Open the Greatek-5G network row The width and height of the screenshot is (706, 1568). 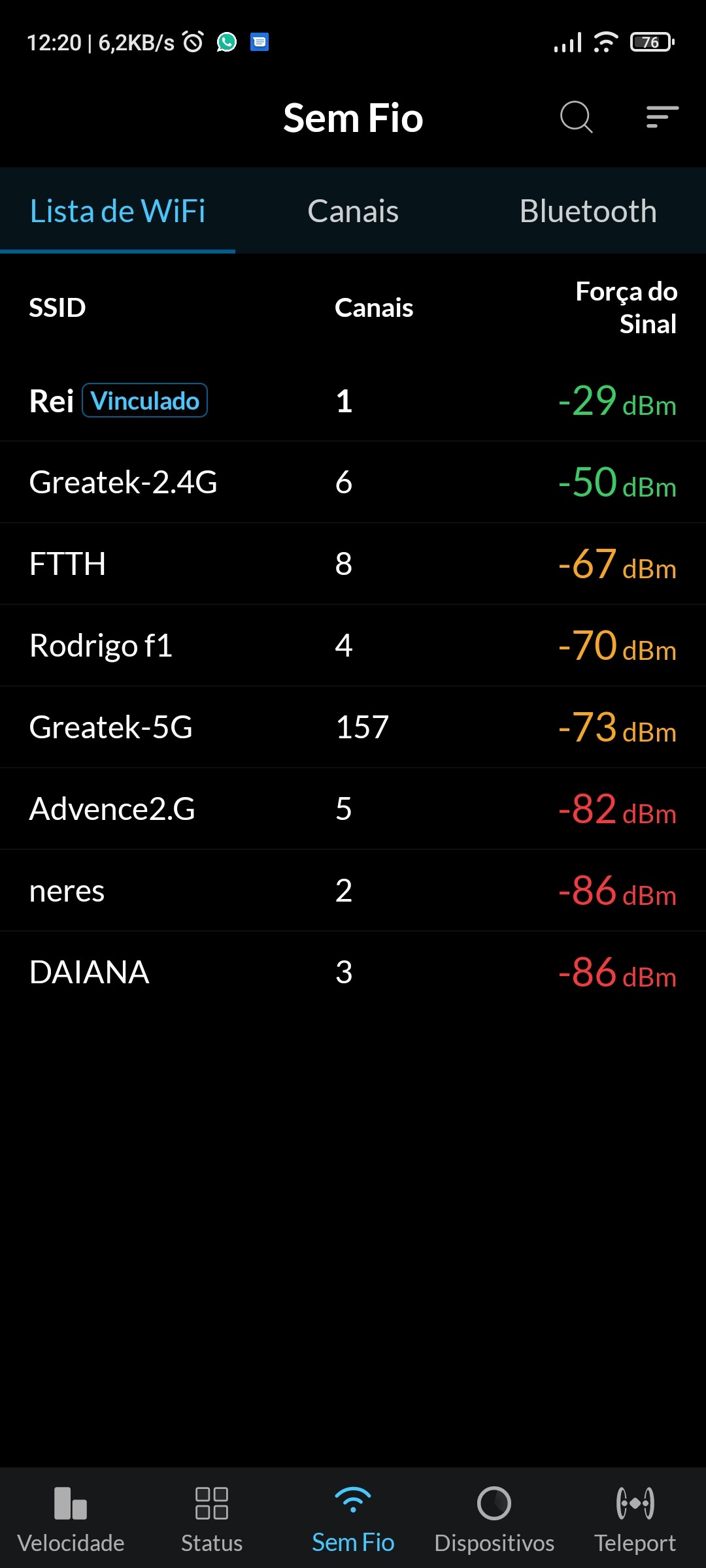(x=353, y=727)
